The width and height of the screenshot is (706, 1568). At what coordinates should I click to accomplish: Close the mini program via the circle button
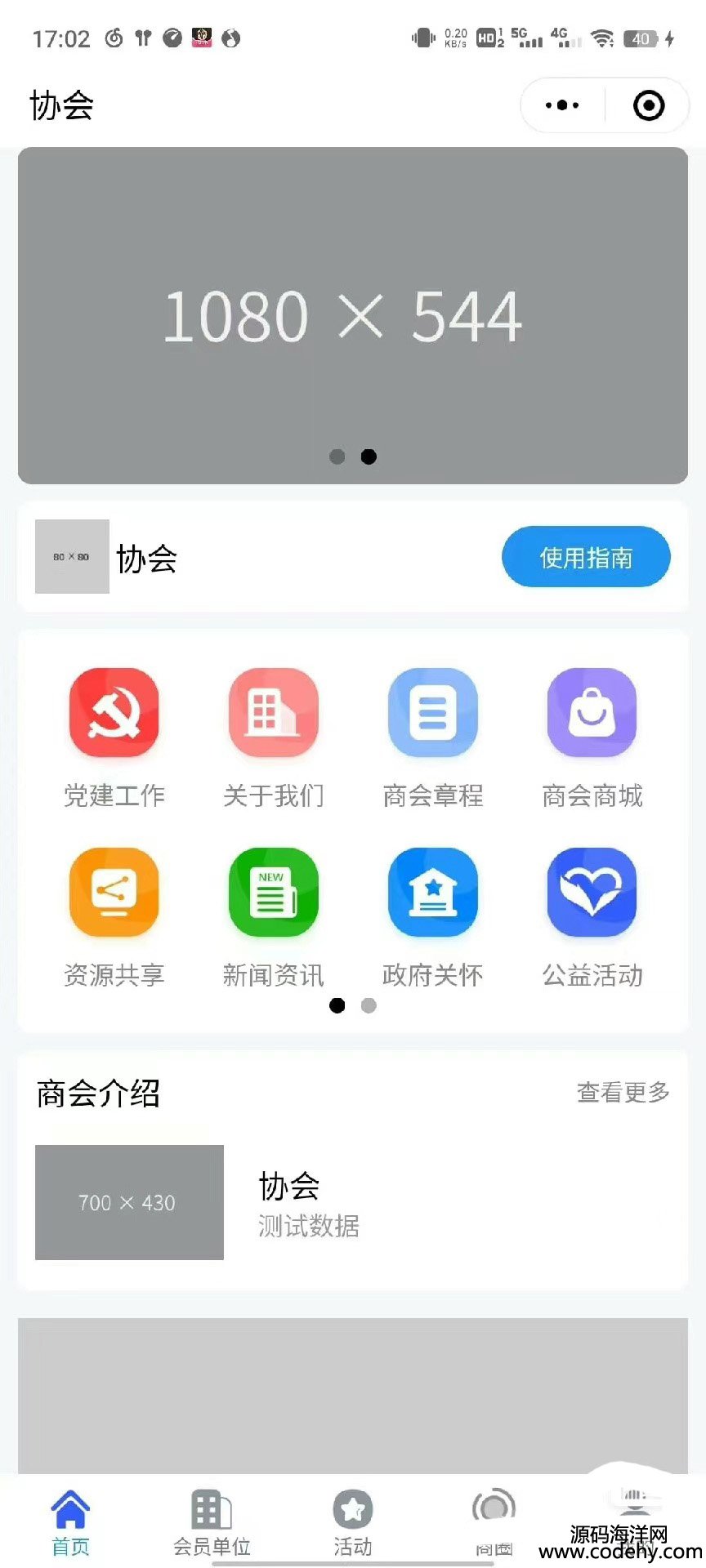click(649, 105)
